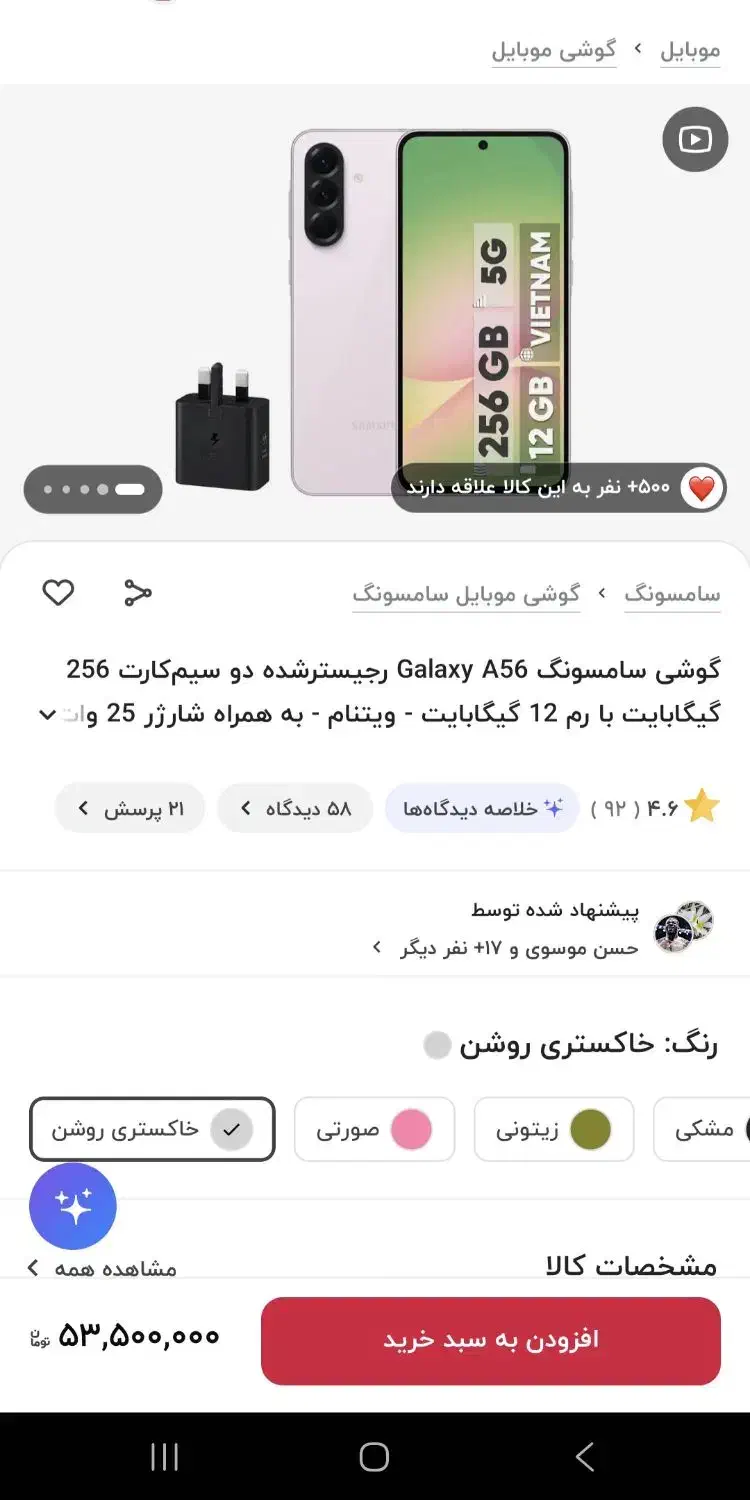Open the AI assistant sparkle button

point(72,1206)
